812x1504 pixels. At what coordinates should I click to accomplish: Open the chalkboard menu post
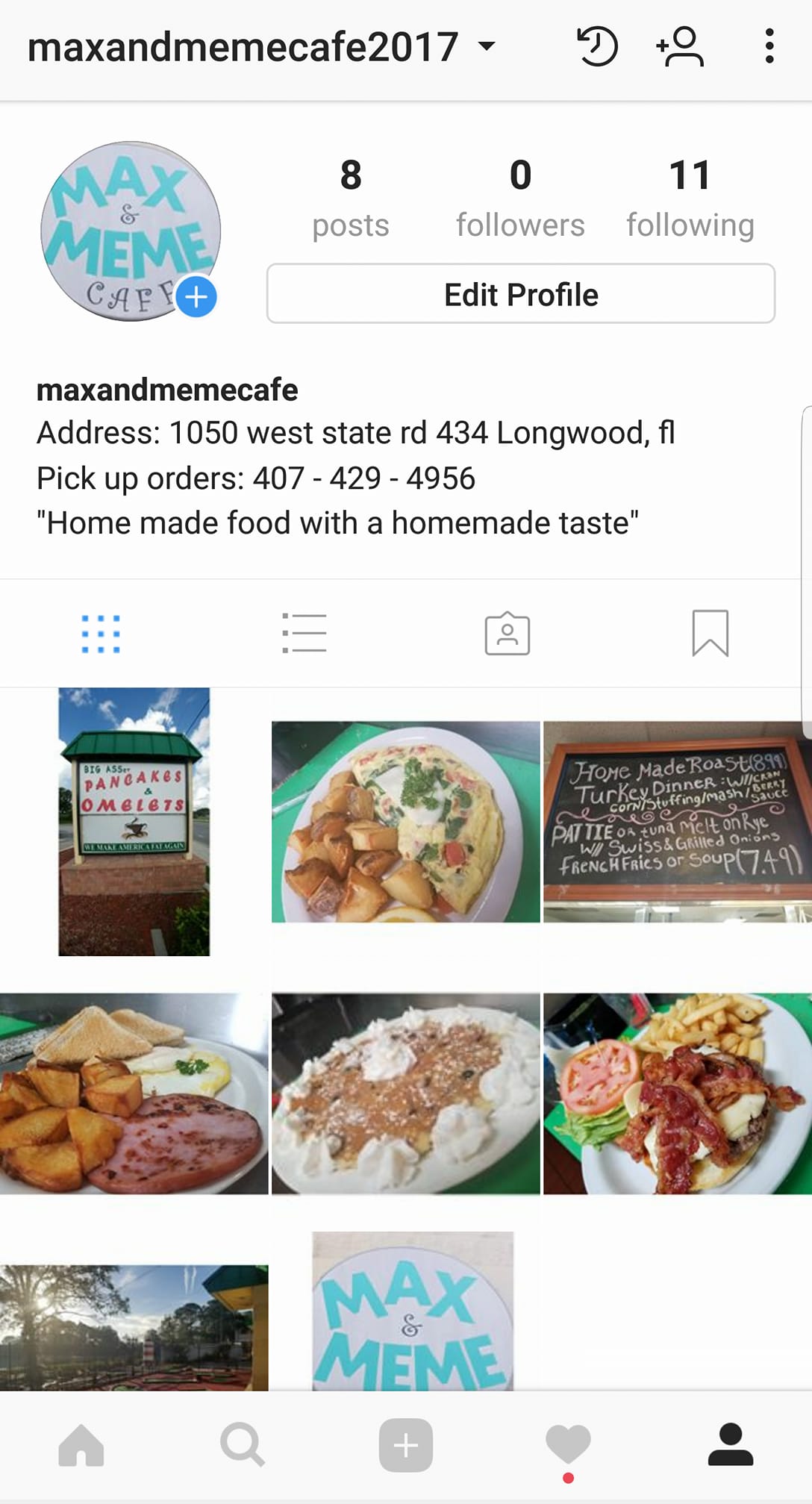678,822
